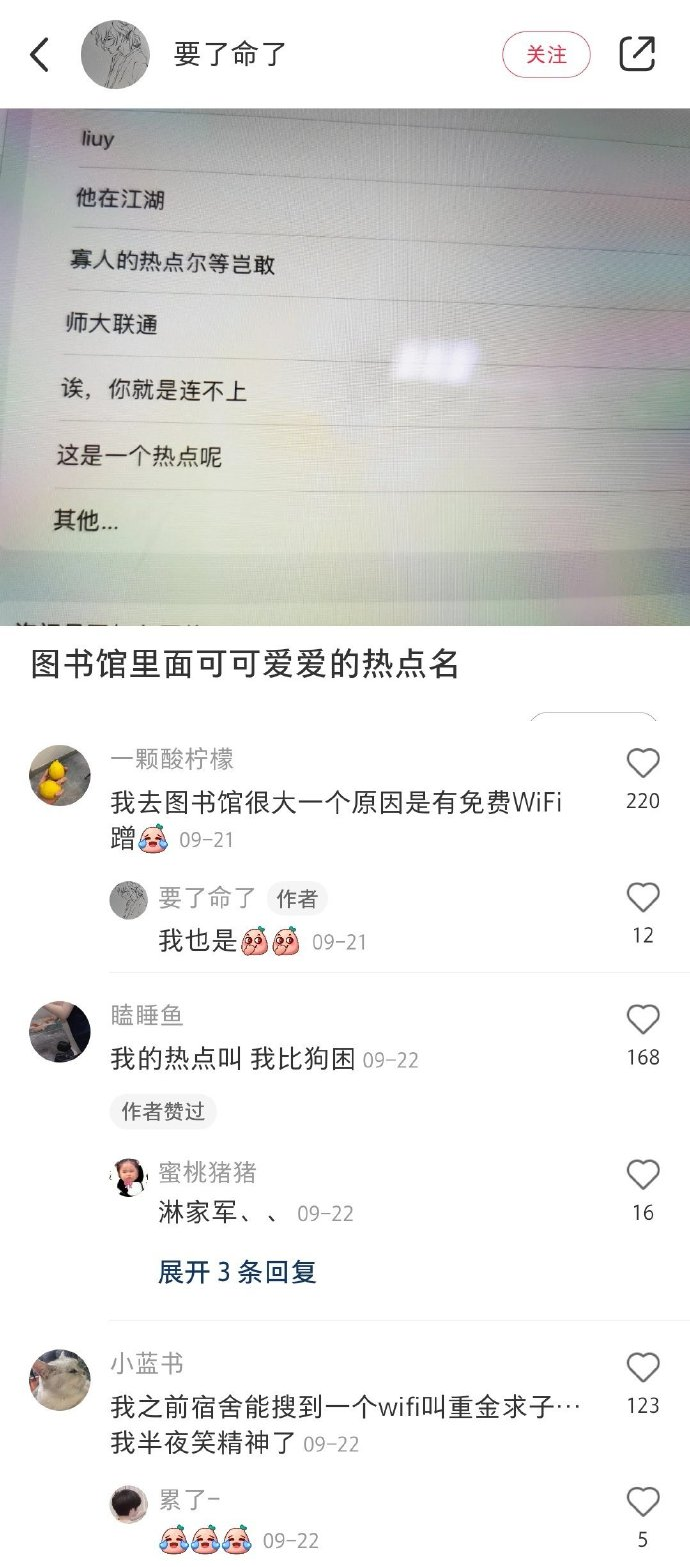This screenshot has width=690, height=1567.
Task: Share this post
Action: click(637, 54)
